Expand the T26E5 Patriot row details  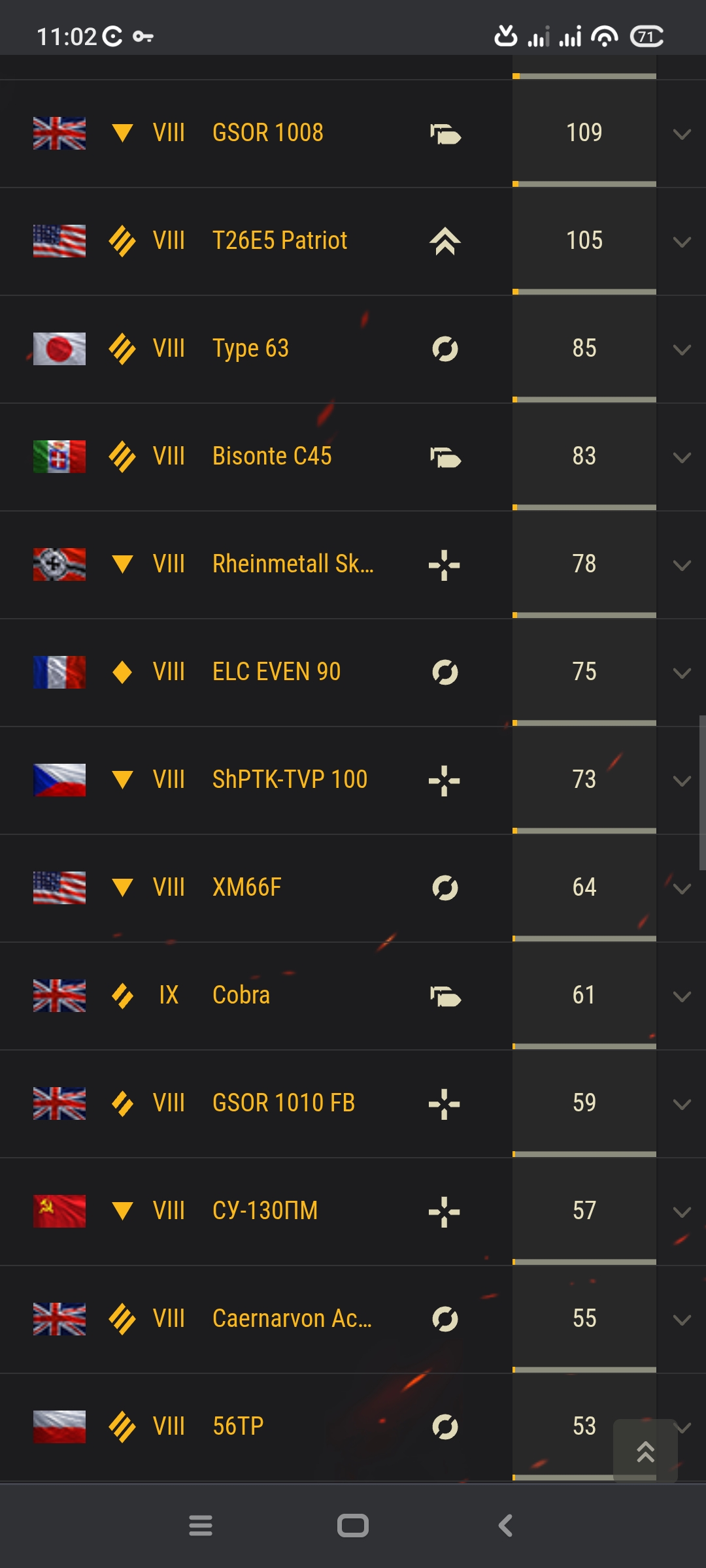pyautogui.click(x=682, y=242)
